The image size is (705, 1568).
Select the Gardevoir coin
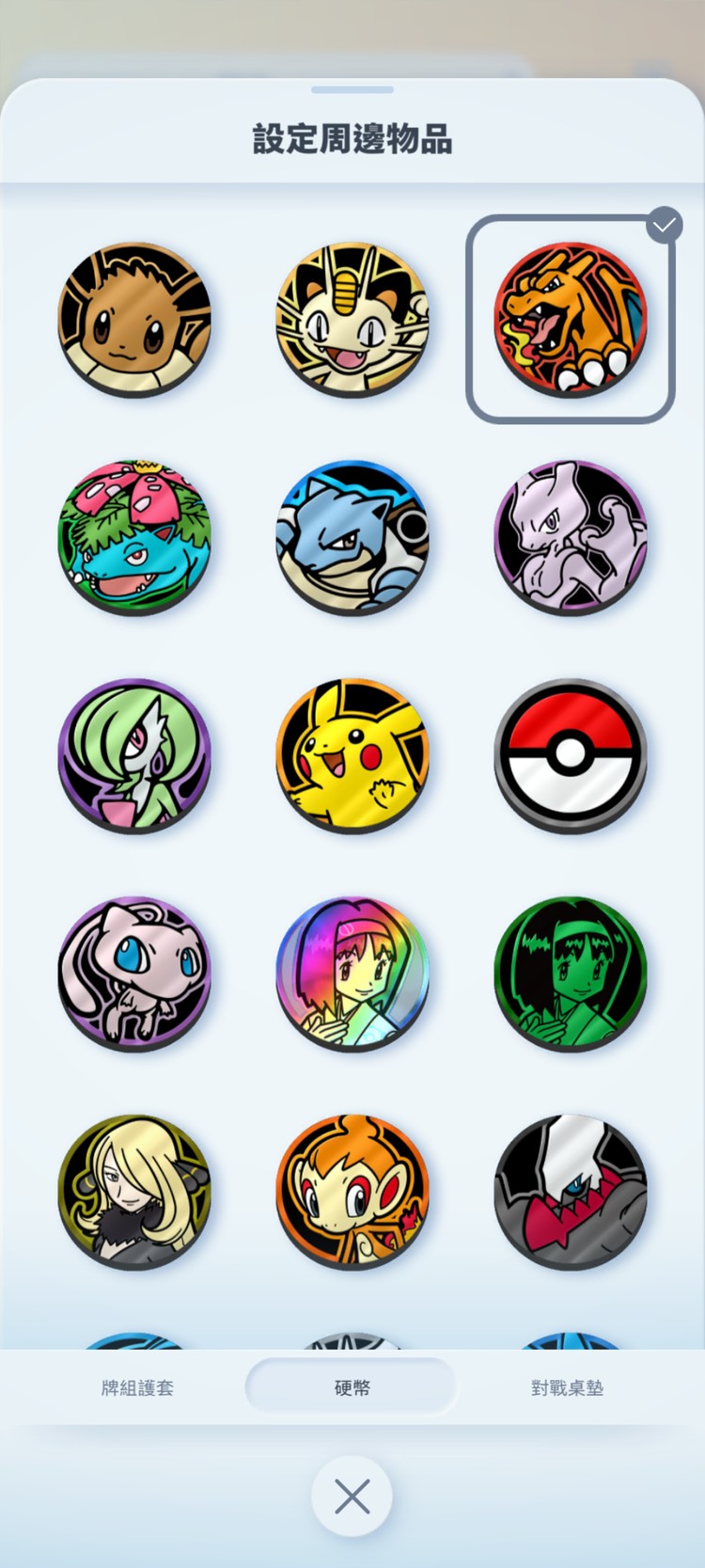134,755
